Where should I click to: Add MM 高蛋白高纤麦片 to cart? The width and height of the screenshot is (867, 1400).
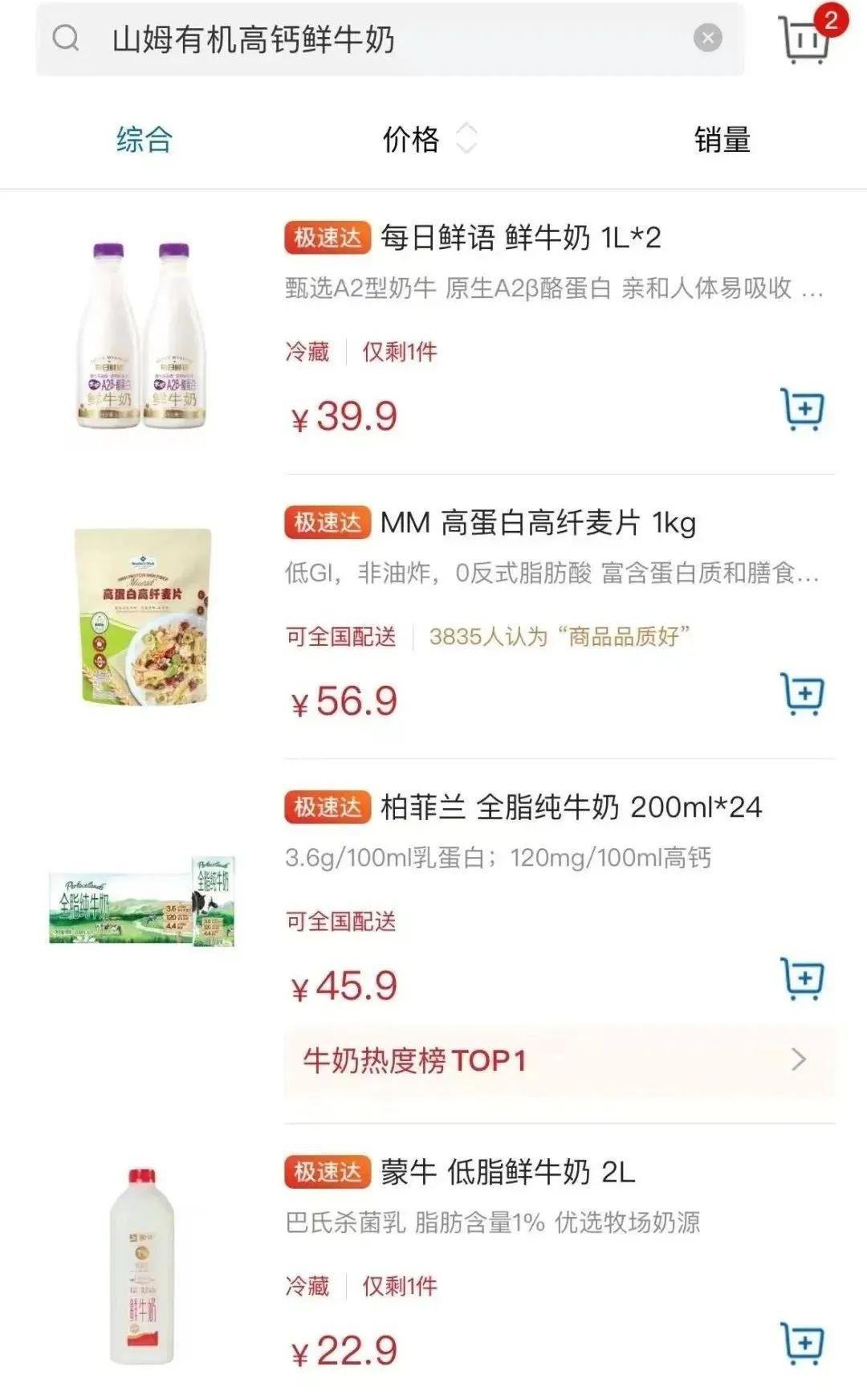click(x=802, y=694)
